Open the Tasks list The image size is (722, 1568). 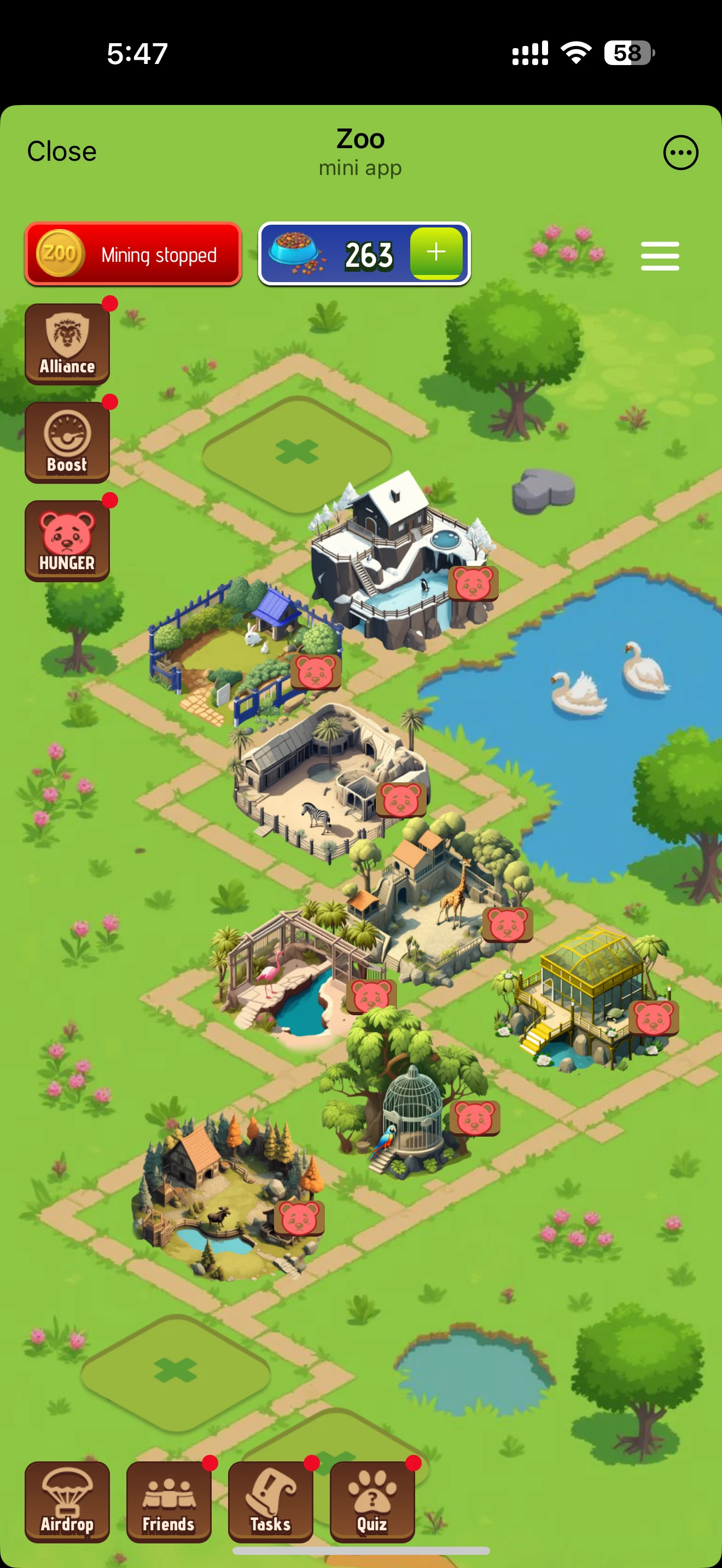pos(270,1501)
